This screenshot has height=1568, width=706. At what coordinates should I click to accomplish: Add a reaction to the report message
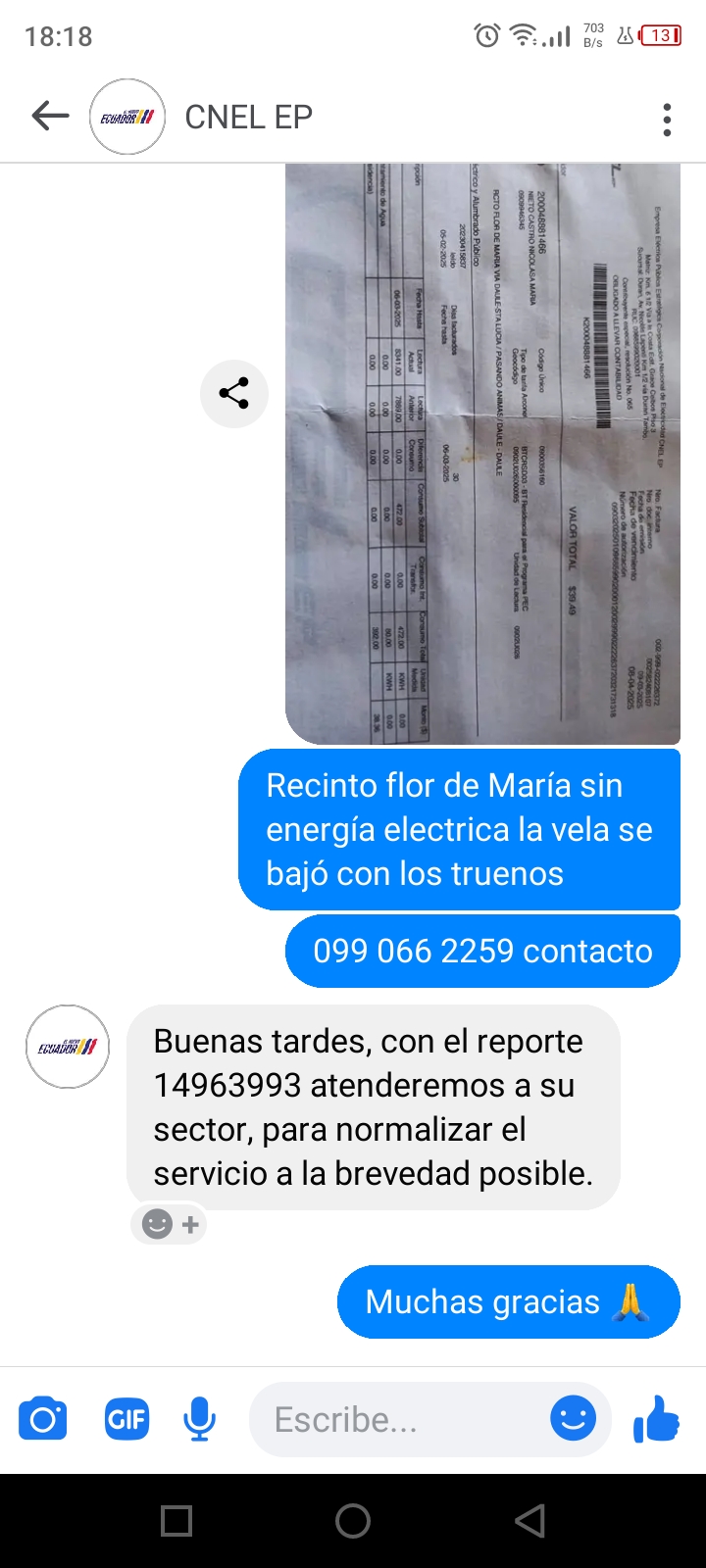click(171, 1224)
